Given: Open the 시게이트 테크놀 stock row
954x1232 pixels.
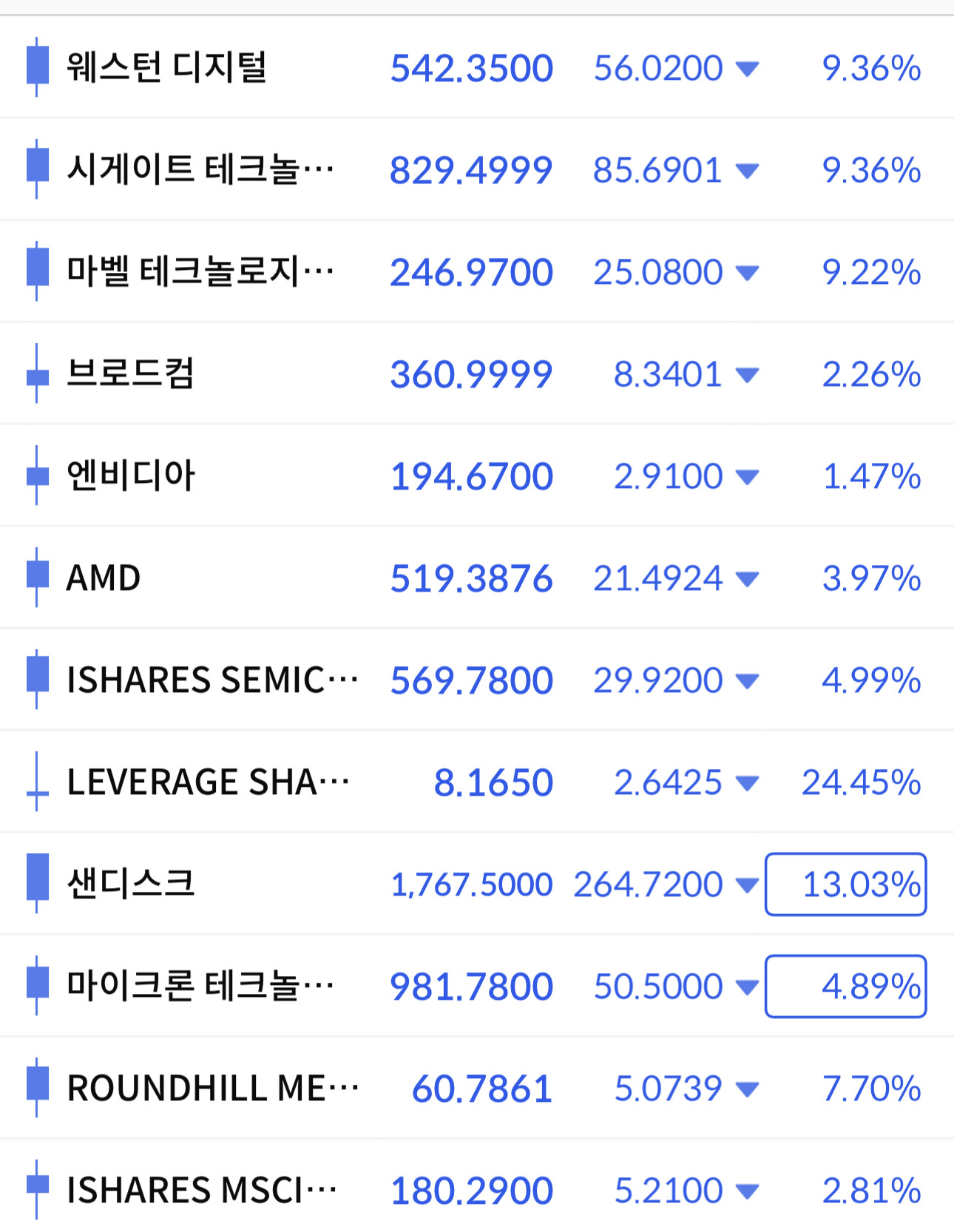Looking at the screenshot, I should point(477,169).
